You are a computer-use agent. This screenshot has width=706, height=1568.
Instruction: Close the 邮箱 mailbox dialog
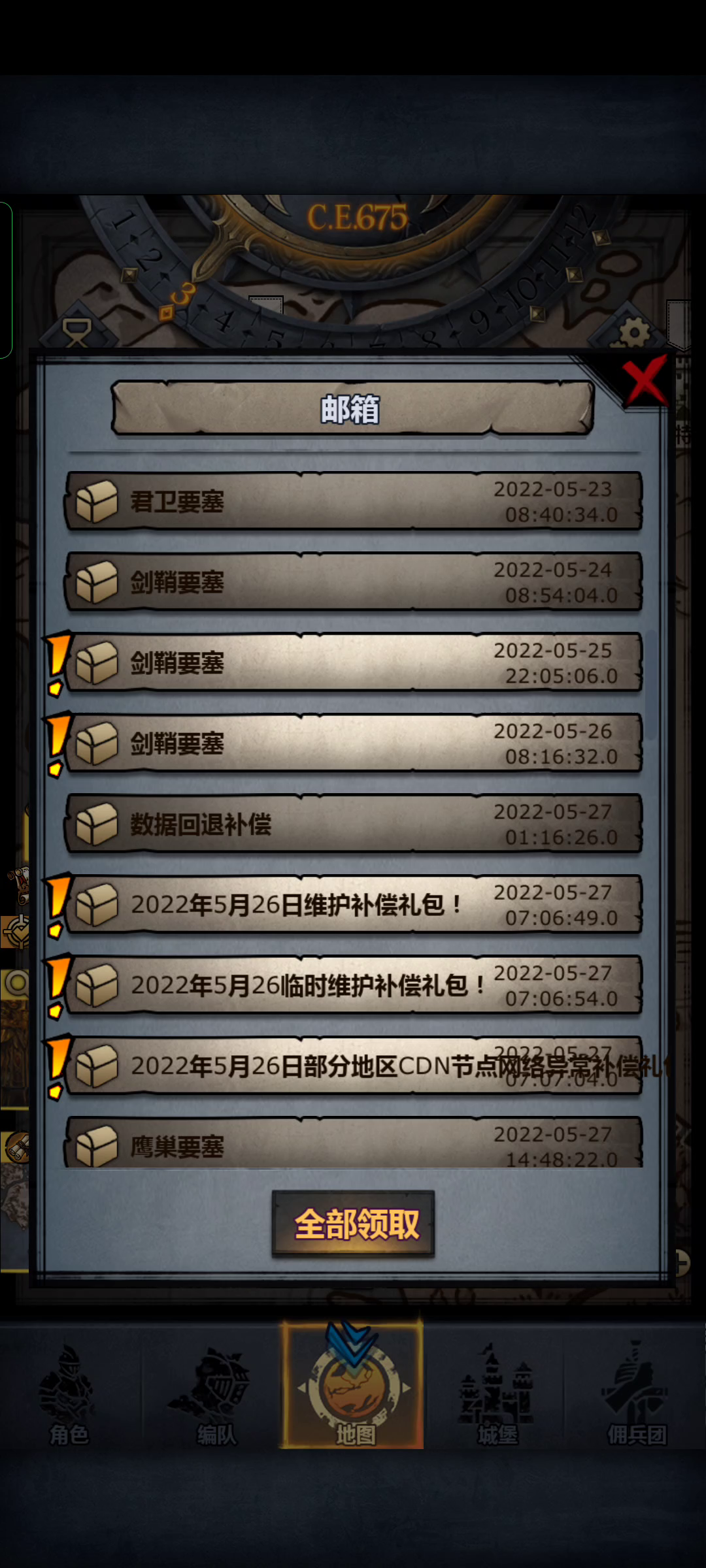[645, 382]
